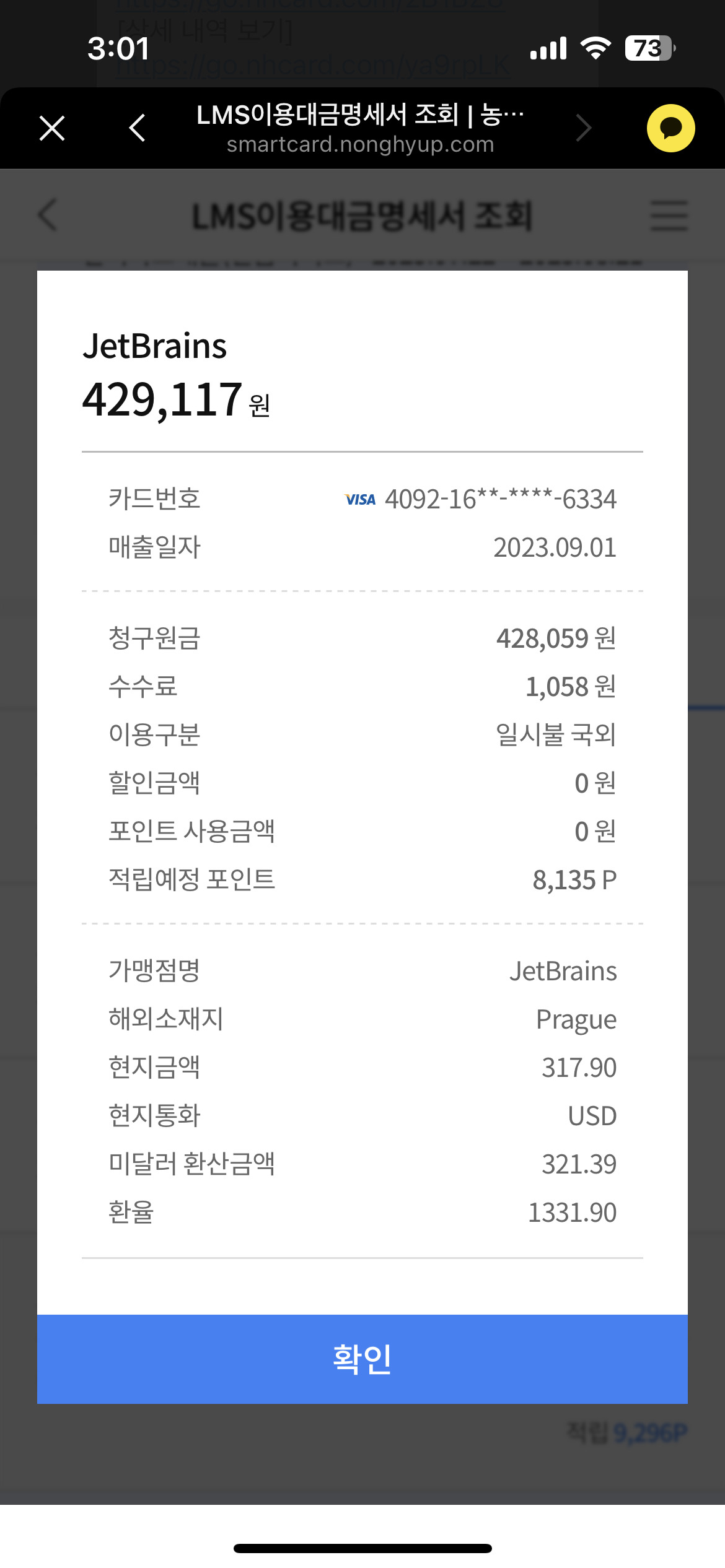The height and width of the screenshot is (1568, 725).
Task: Tap the Wi-Fi status icon
Action: click(x=596, y=47)
